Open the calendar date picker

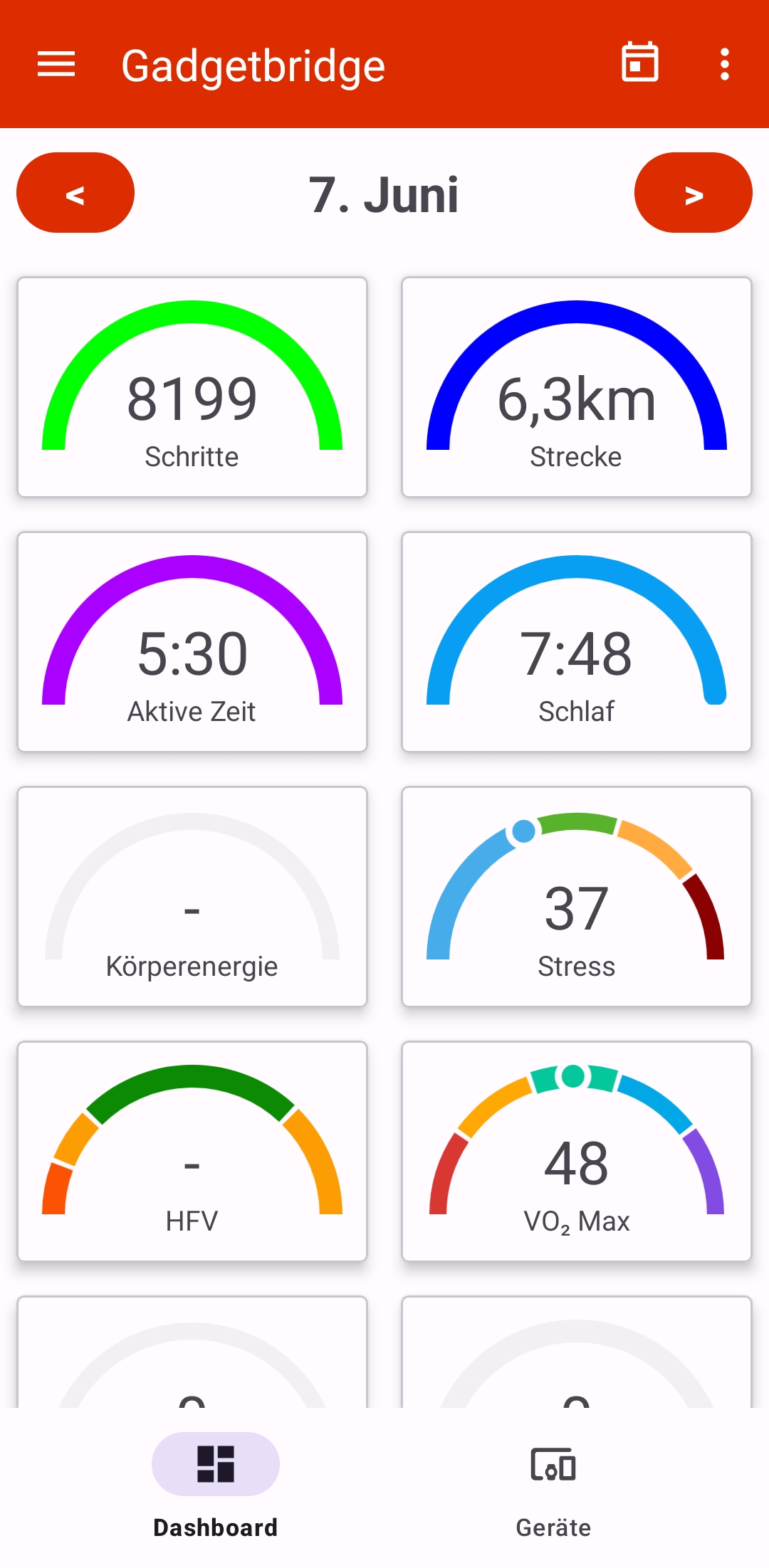click(x=639, y=63)
